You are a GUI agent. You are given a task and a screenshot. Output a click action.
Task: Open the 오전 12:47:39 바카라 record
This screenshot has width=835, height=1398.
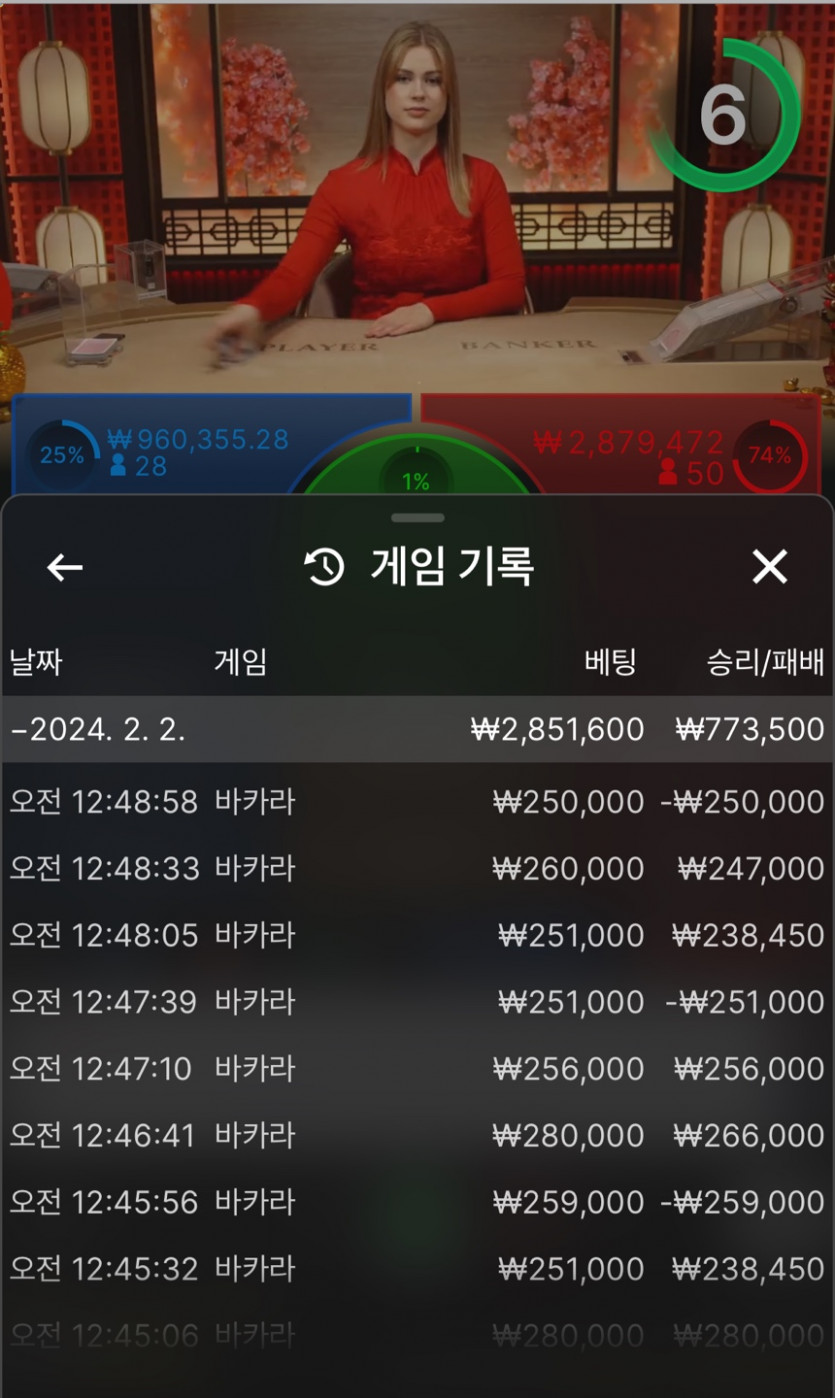click(417, 1002)
